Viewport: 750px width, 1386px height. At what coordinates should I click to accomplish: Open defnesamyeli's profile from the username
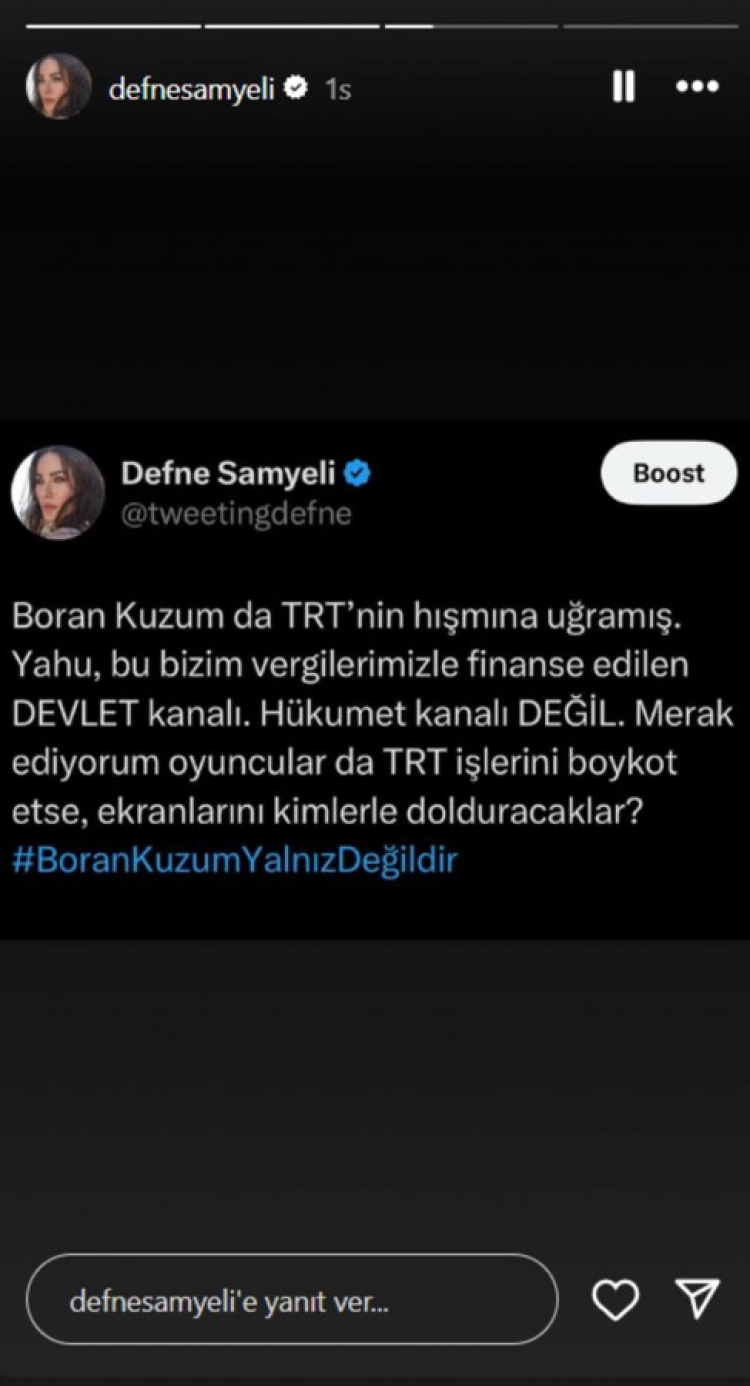[x=191, y=89]
